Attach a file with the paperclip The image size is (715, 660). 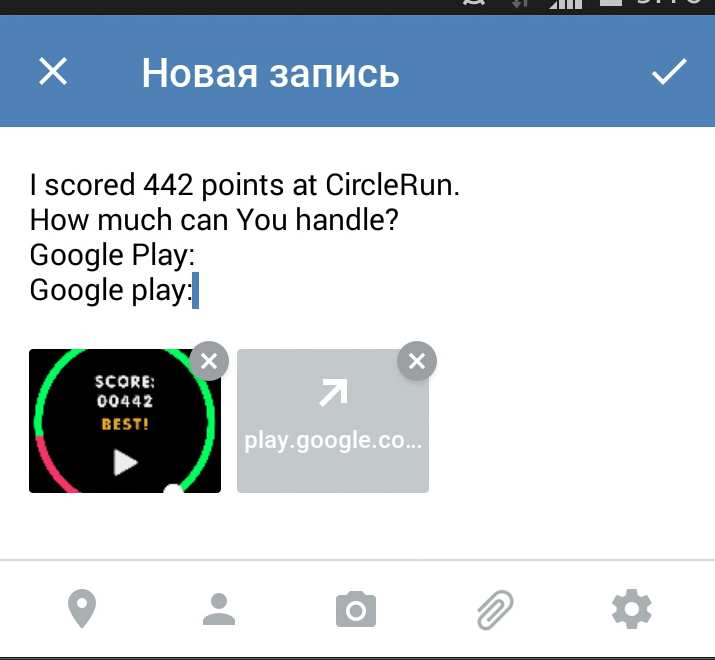click(494, 608)
